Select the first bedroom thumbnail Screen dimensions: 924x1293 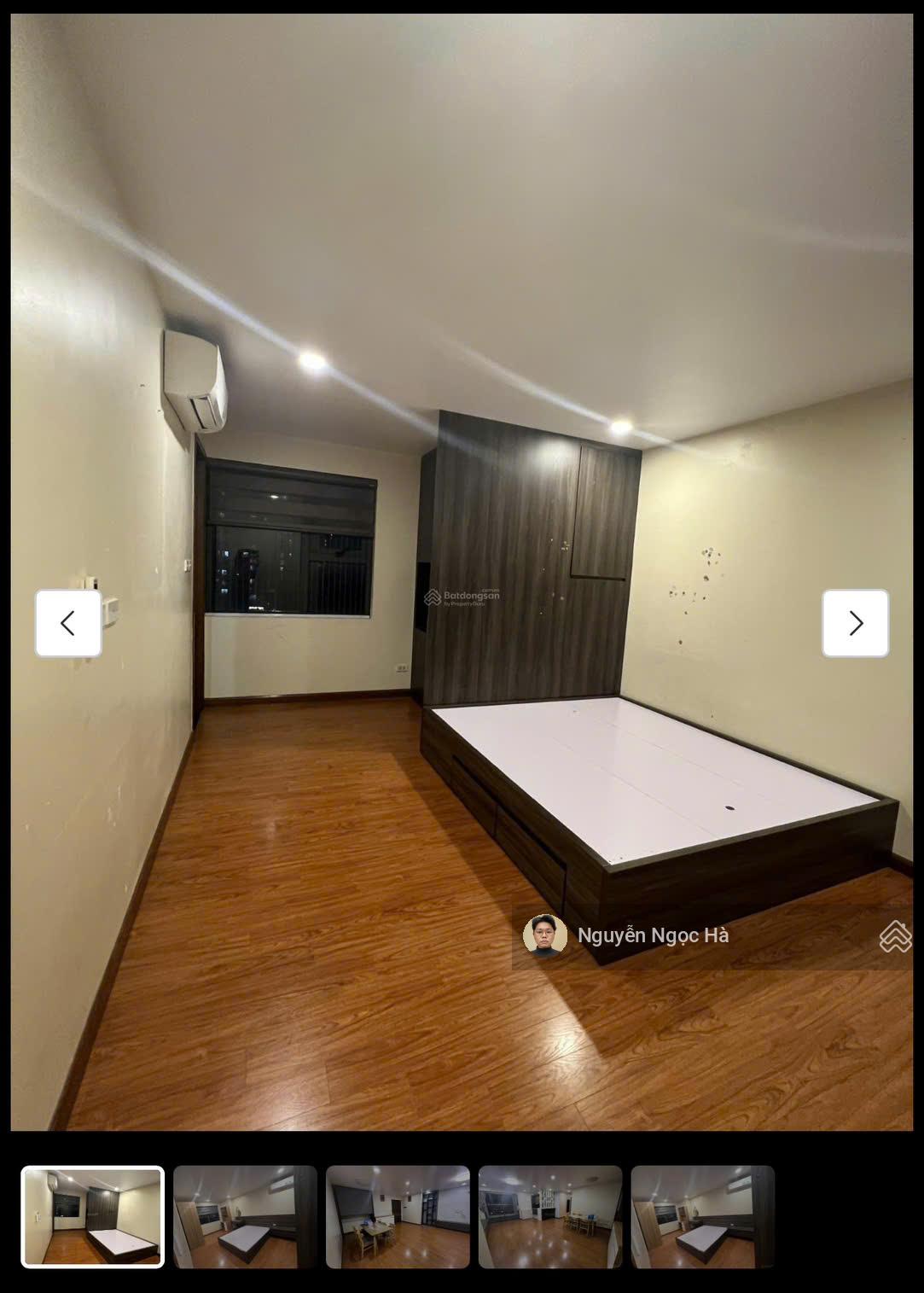[92, 1217]
